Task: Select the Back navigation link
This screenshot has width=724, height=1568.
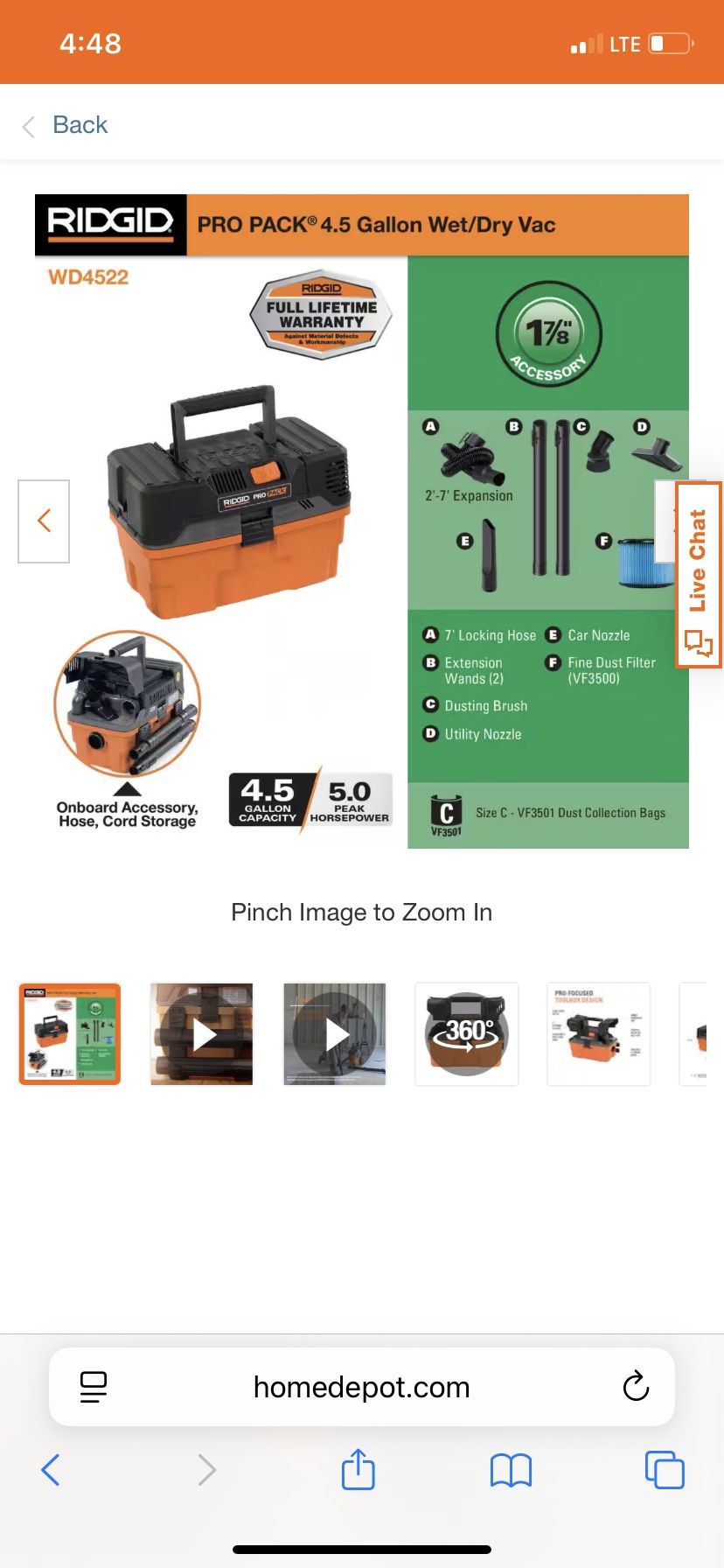Action: [x=80, y=124]
